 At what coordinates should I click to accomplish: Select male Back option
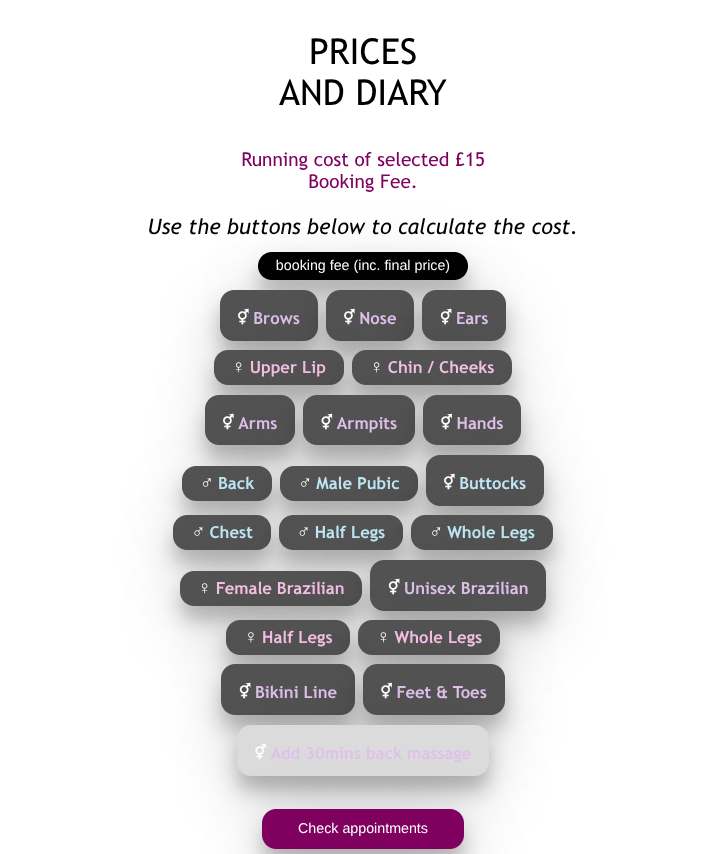[227, 483]
